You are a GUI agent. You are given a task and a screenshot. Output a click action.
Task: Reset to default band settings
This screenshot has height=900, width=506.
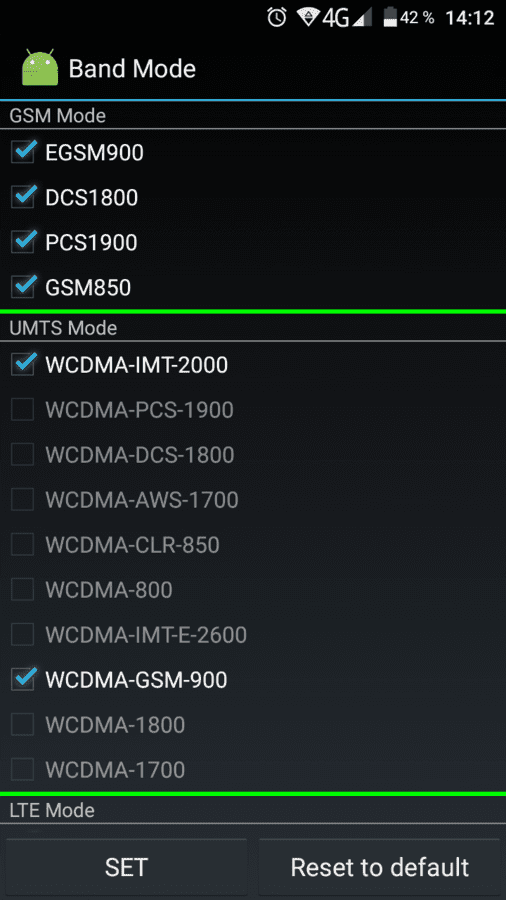pyautogui.click(x=380, y=867)
